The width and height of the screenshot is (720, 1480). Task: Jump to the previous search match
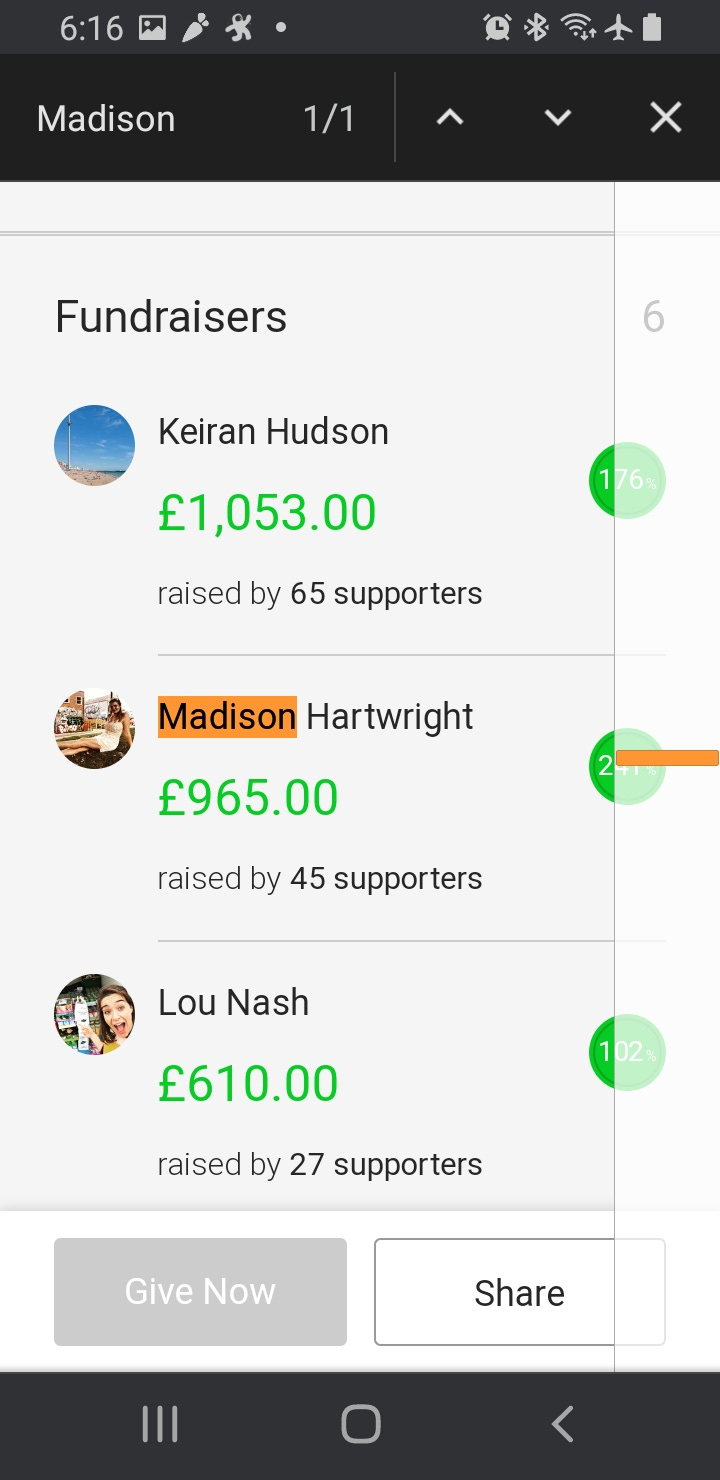[x=450, y=118]
